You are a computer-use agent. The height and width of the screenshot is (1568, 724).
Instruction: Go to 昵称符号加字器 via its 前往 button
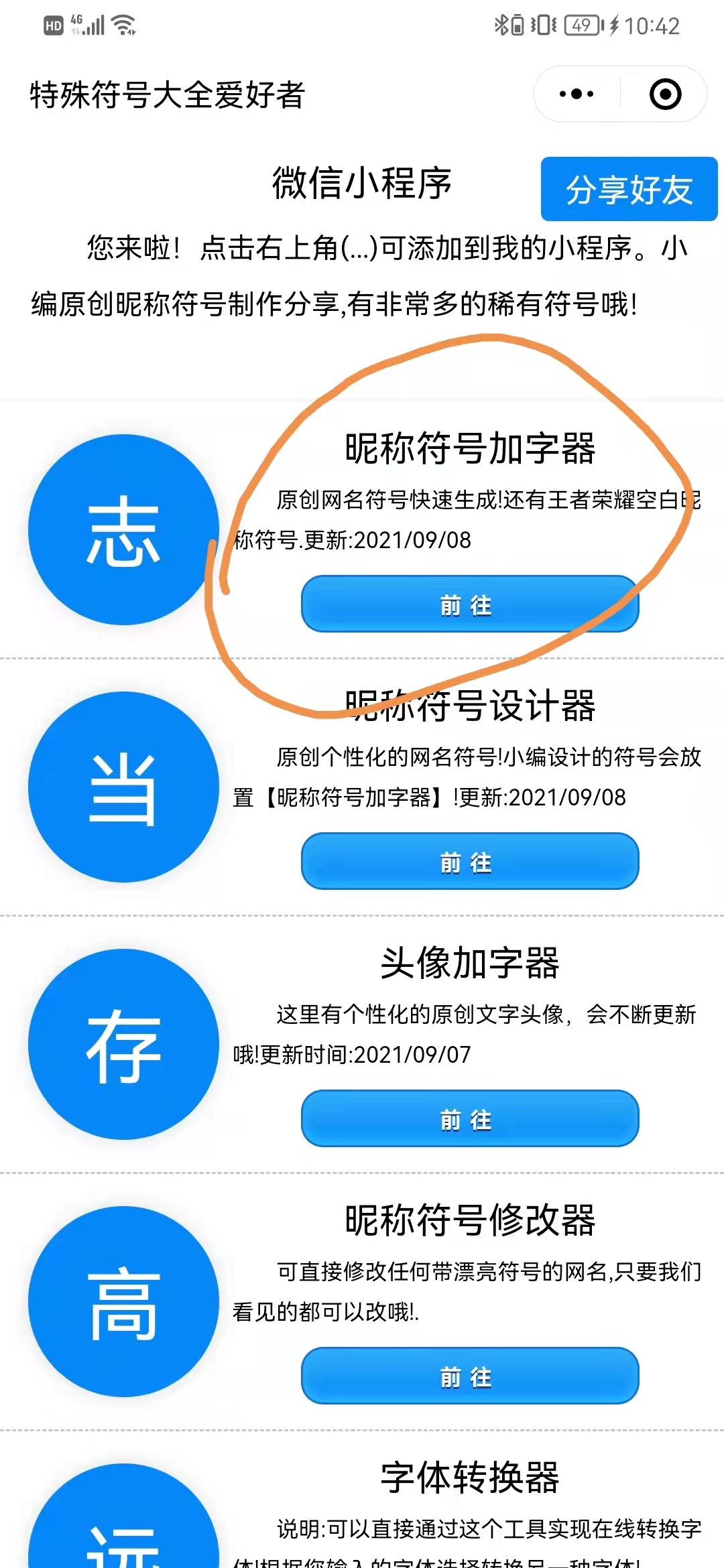coord(469,604)
